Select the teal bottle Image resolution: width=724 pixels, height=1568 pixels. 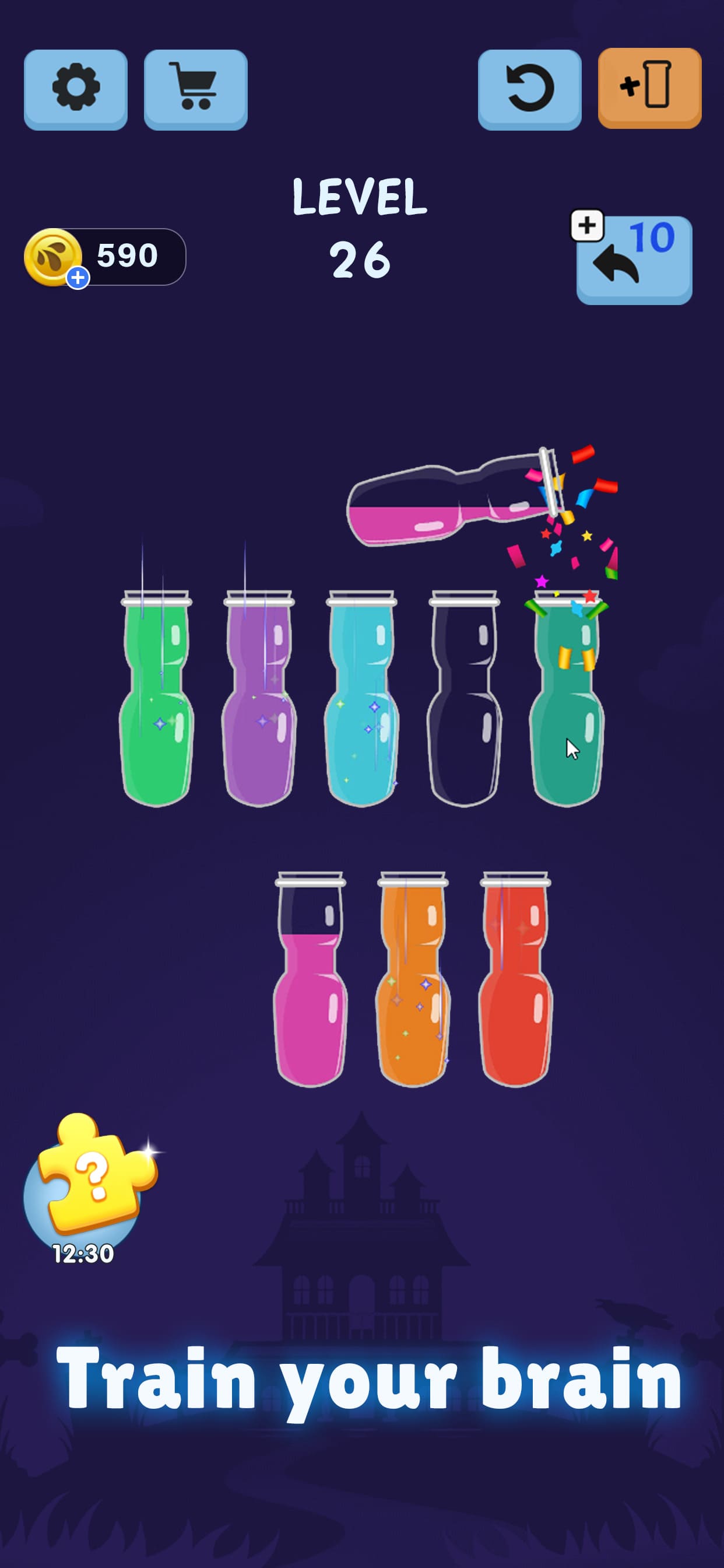(x=567, y=700)
